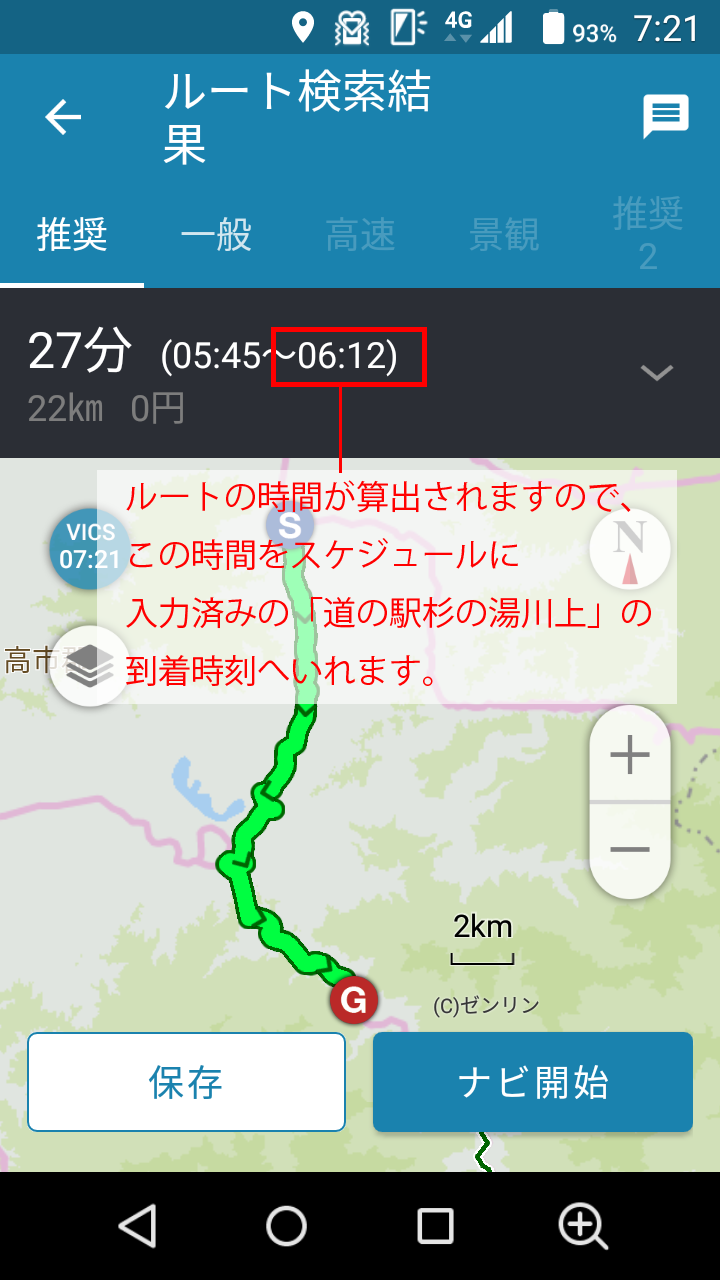This screenshot has height=1280, width=720.
Task: Open recent apps from navigation bar
Action: tap(435, 1226)
